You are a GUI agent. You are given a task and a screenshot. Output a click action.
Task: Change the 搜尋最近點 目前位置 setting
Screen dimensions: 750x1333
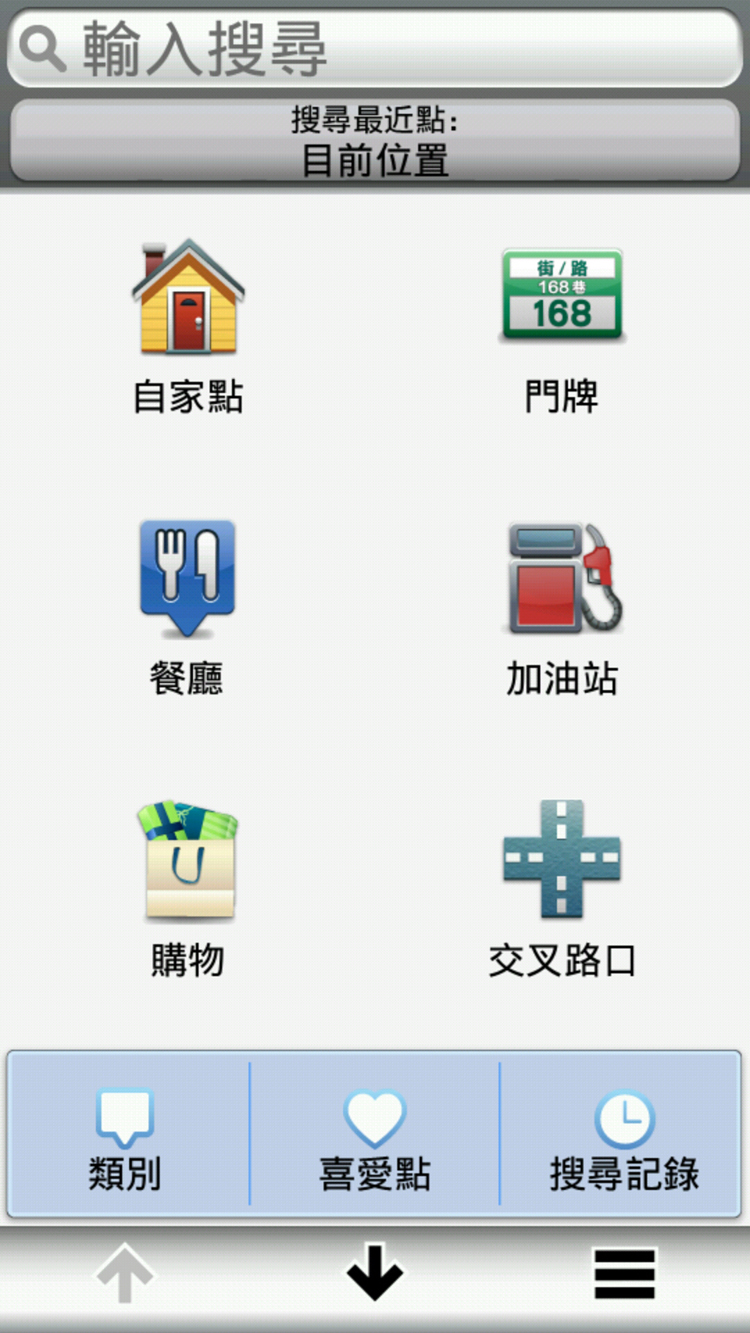(x=375, y=140)
